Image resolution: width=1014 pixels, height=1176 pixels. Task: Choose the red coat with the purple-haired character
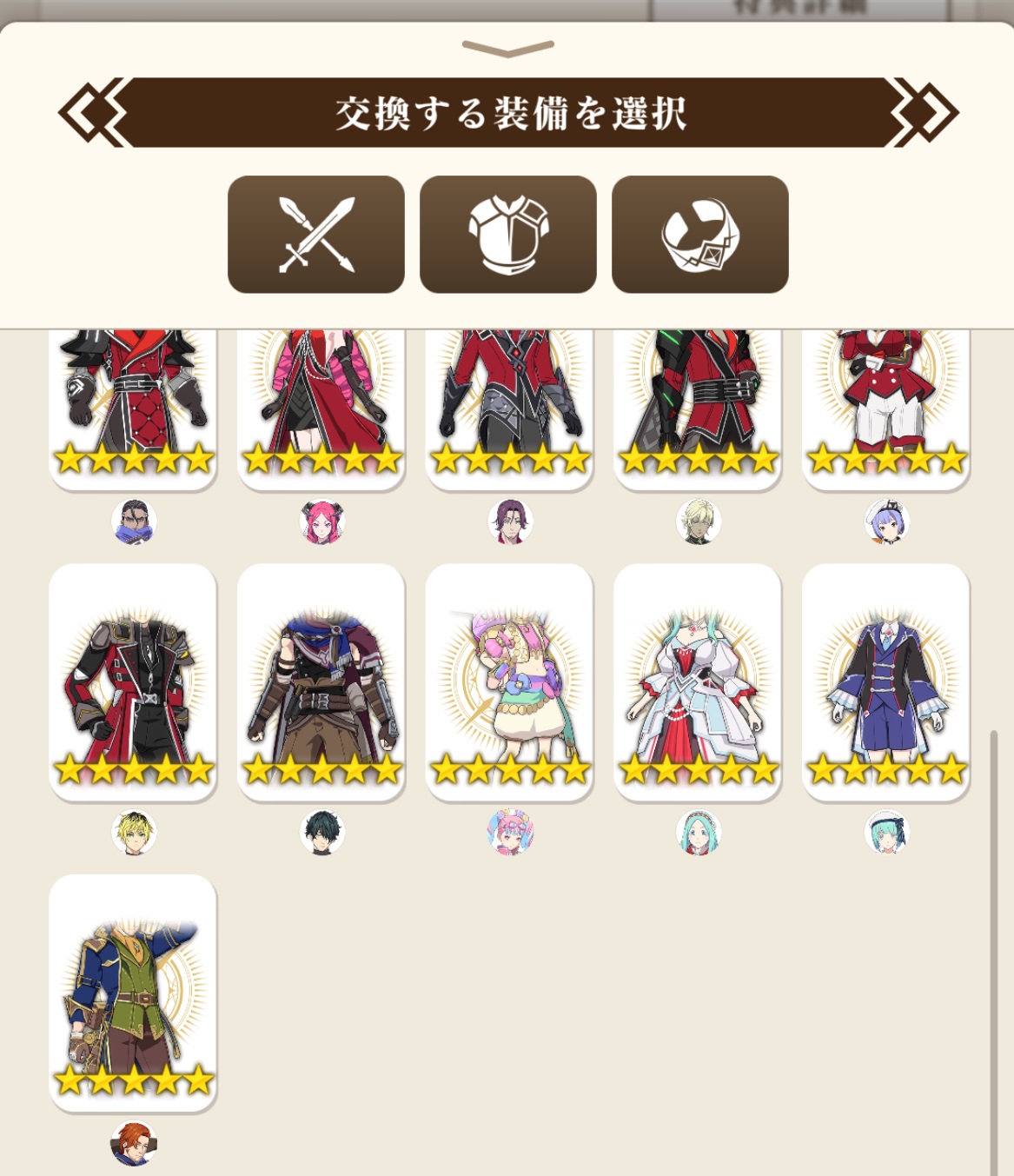pyautogui.click(x=509, y=410)
